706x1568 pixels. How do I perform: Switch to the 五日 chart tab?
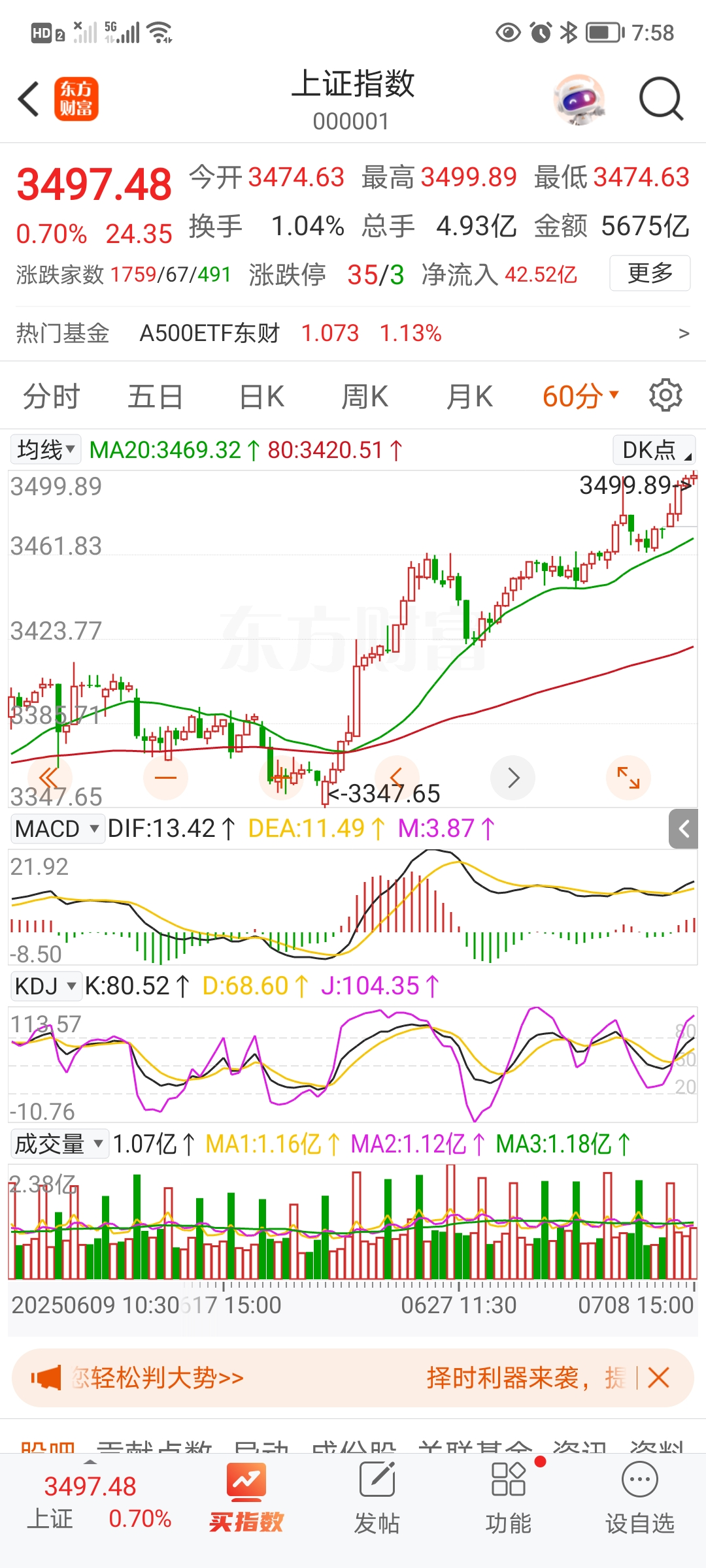coord(155,397)
